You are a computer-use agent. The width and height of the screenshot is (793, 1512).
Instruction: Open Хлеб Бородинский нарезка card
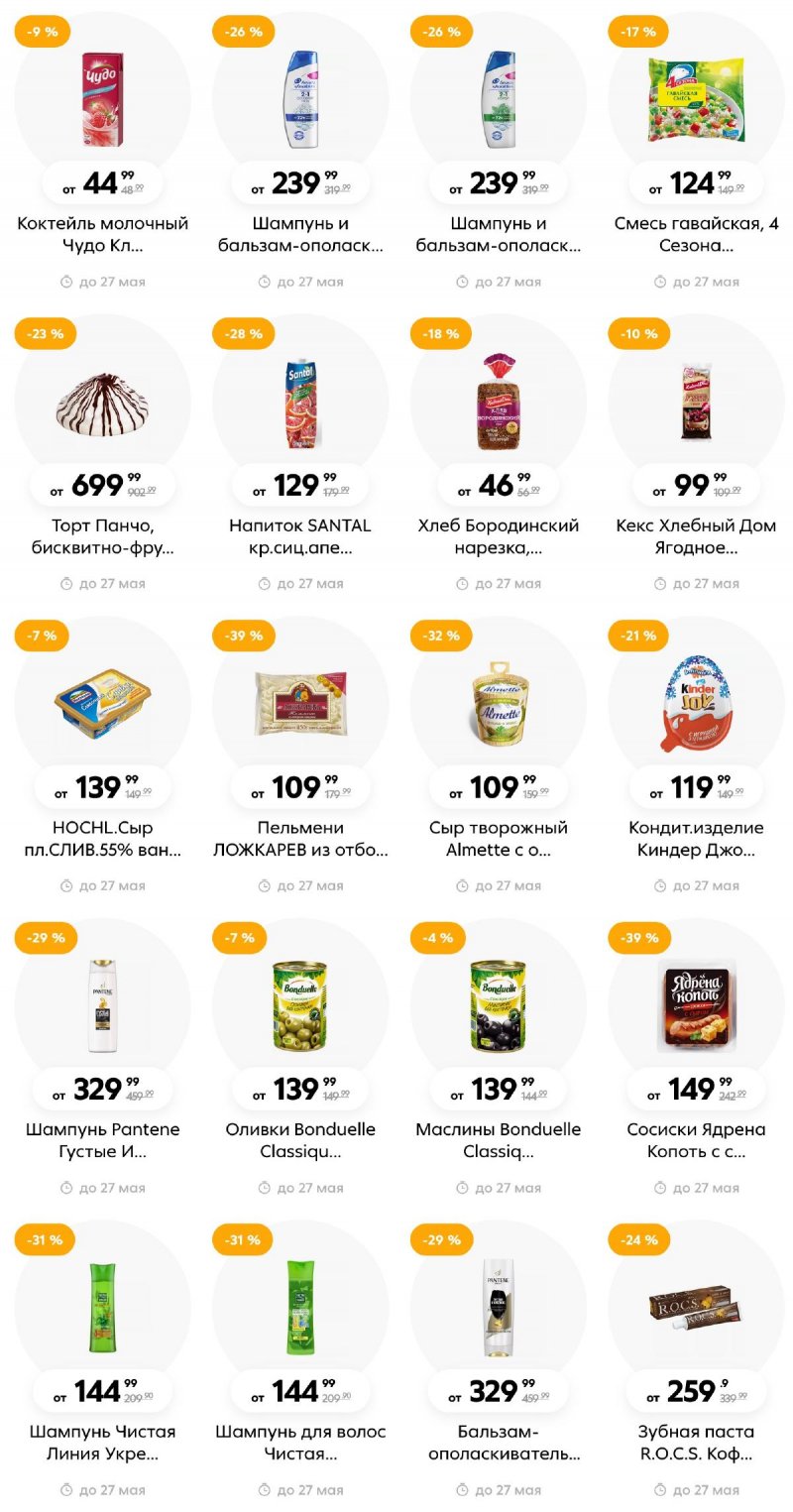pos(499,402)
